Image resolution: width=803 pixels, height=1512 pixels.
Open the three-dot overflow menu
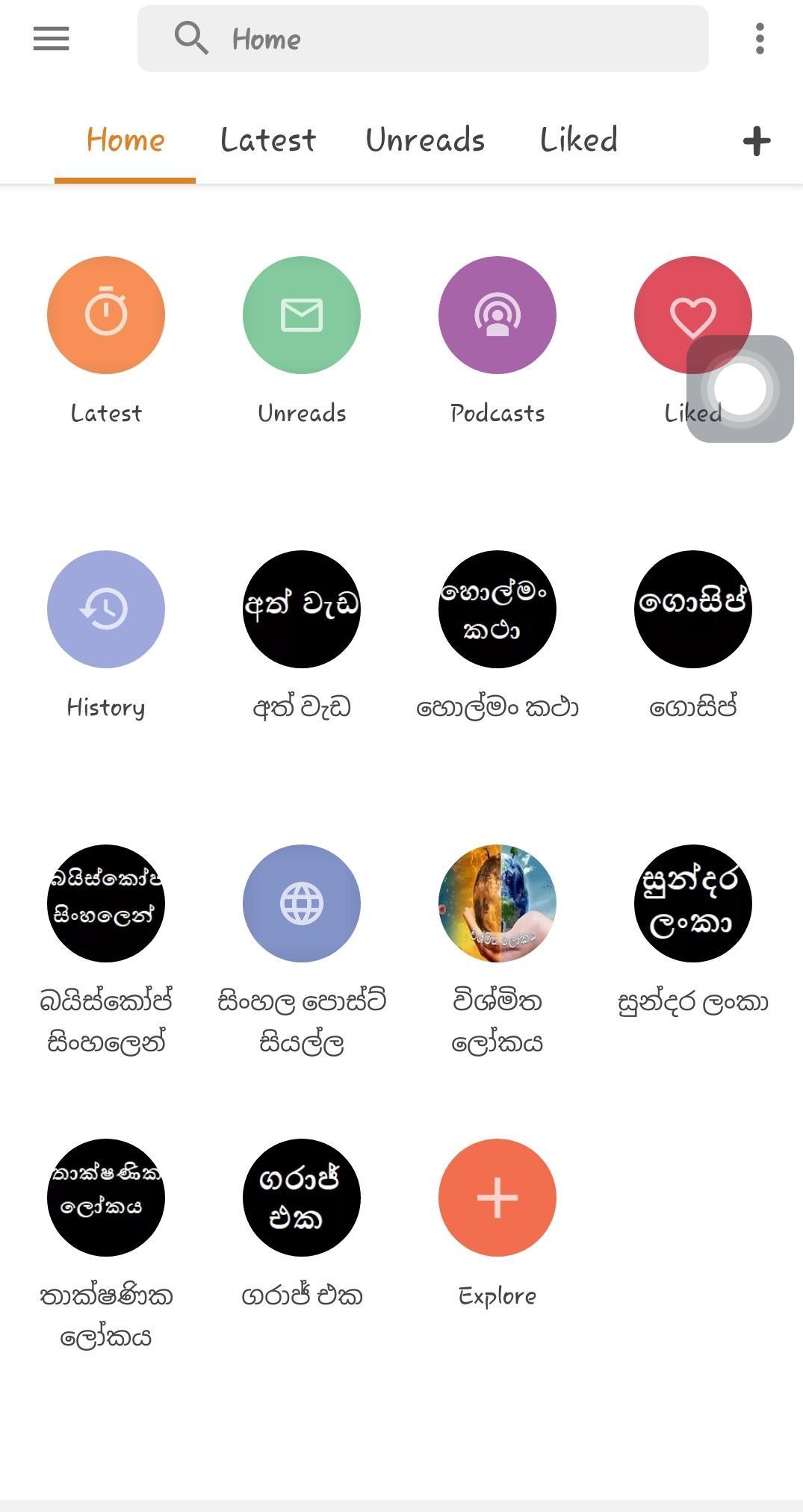pos(760,39)
